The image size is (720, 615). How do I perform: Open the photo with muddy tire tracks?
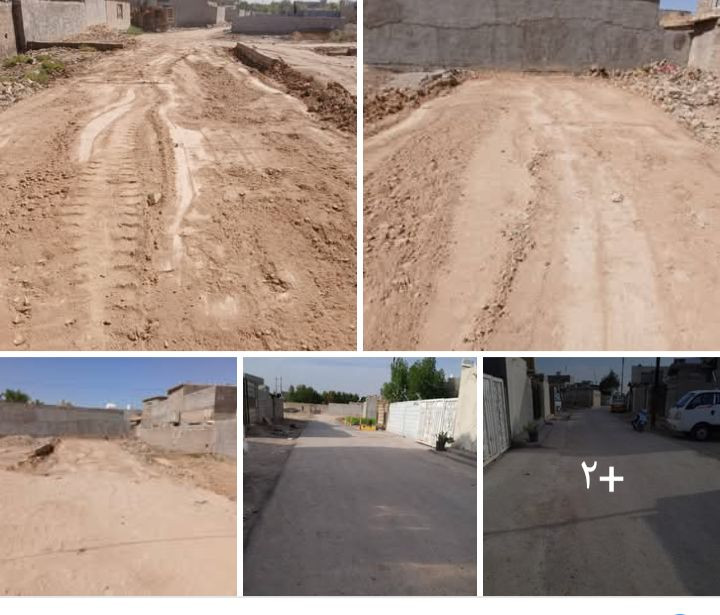click(178, 175)
